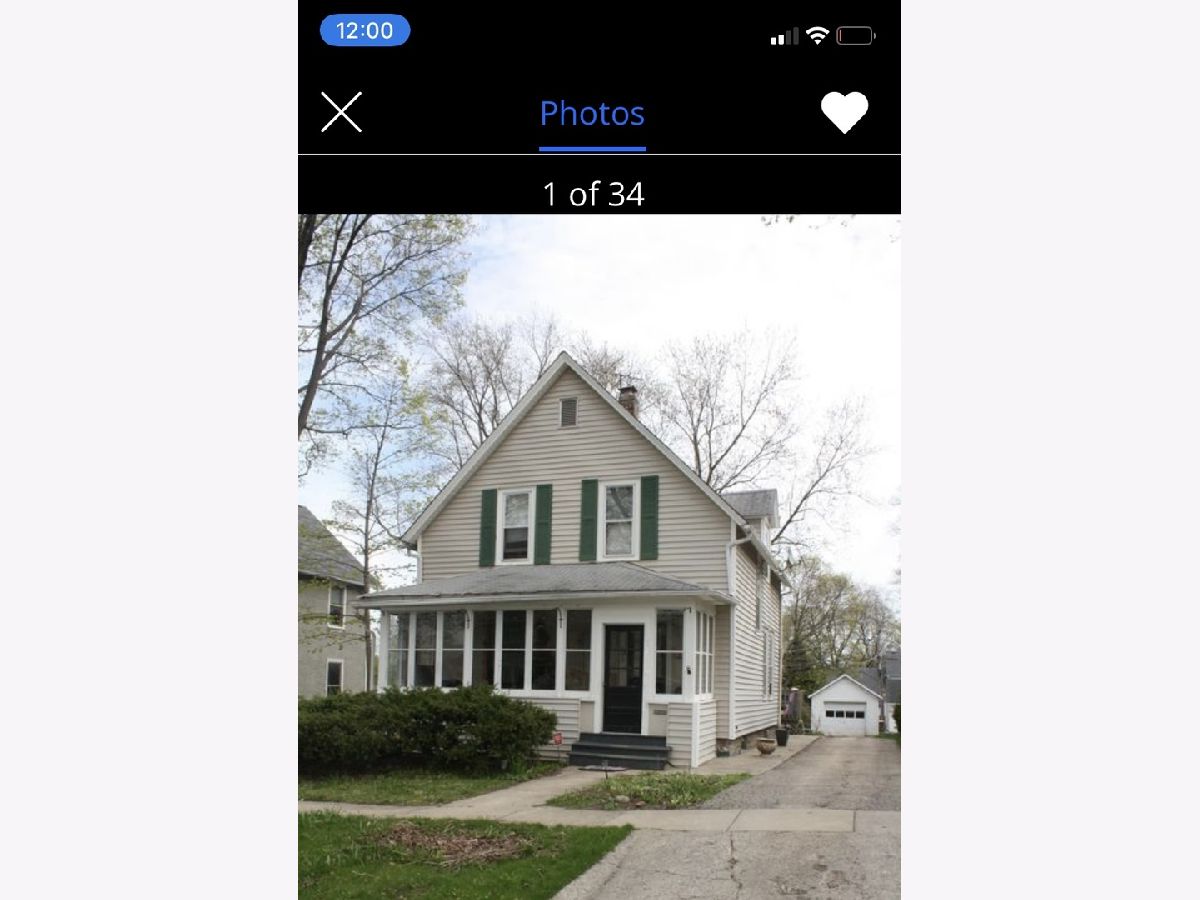Viewport: 1200px width, 900px height.
Task: Close the photo viewer with the X
Action: (x=341, y=112)
